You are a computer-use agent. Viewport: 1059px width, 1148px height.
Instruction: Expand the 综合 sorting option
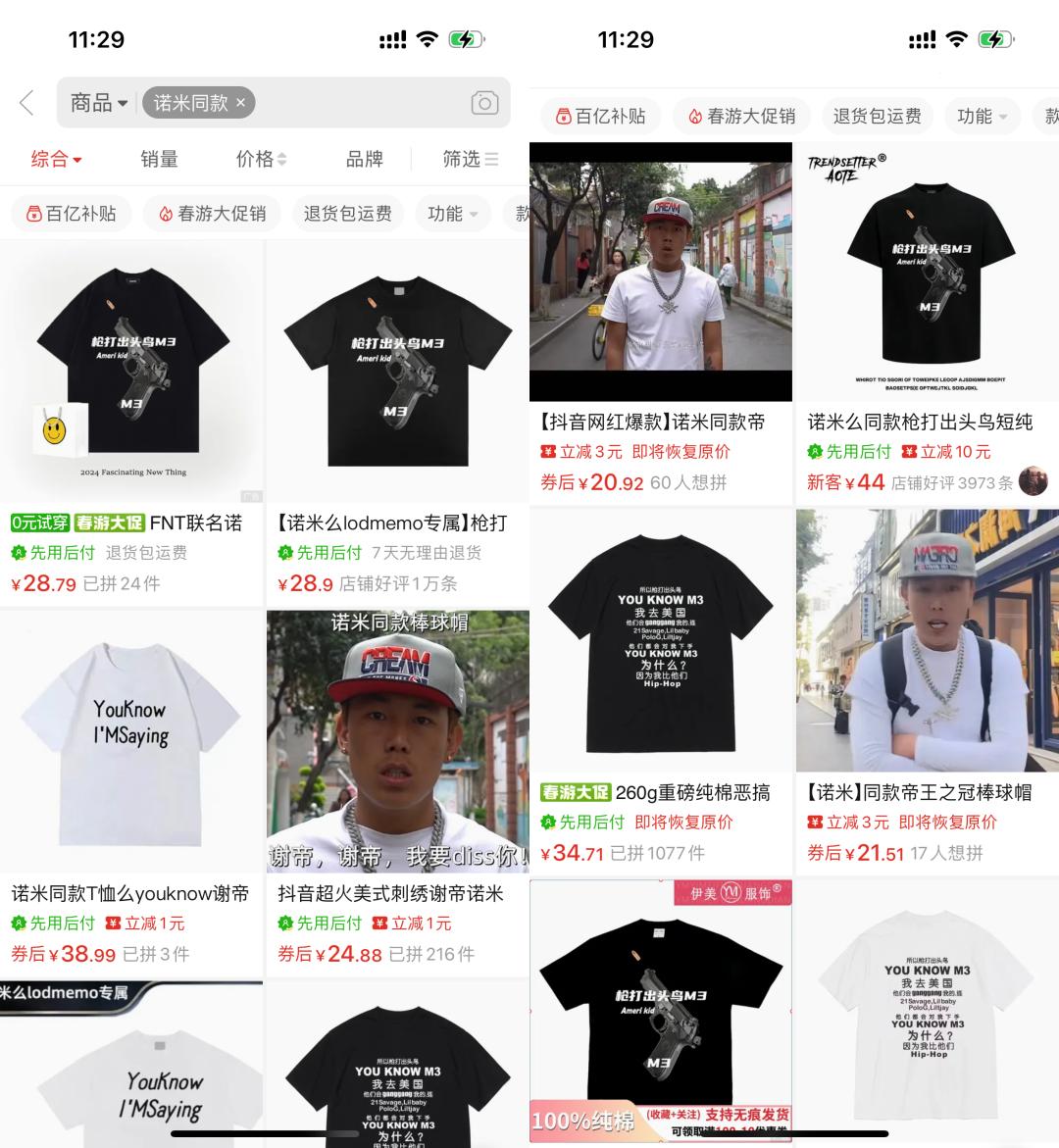coord(57,159)
